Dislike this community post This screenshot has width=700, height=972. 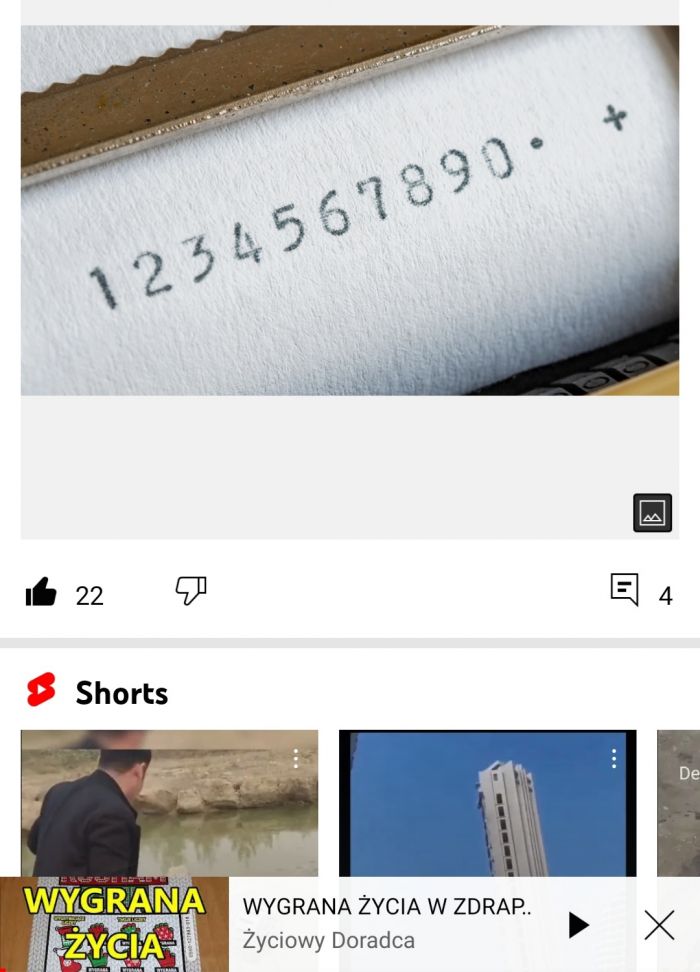tap(190, 591)
